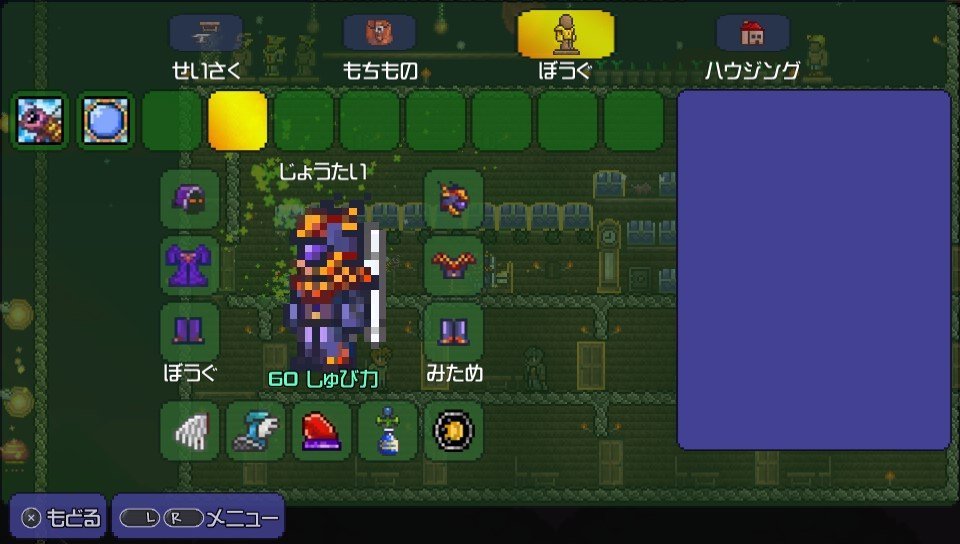
Task: Switch to the せいさく crafting tab
Action: [206, 35]
